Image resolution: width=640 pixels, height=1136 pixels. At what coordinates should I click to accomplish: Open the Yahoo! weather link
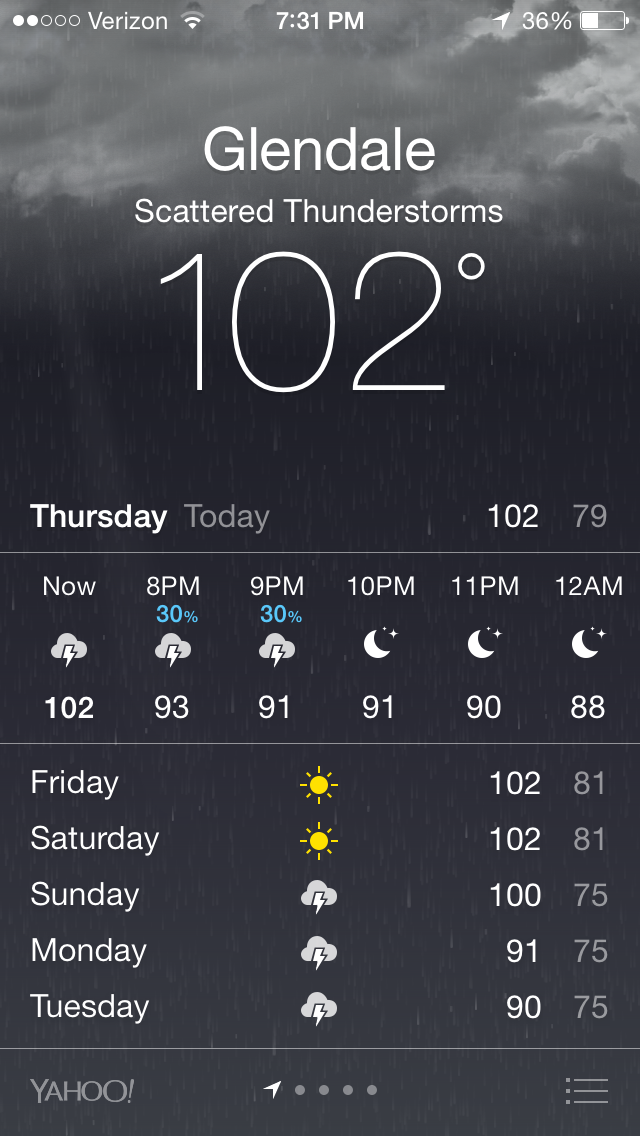point(81,1090)
